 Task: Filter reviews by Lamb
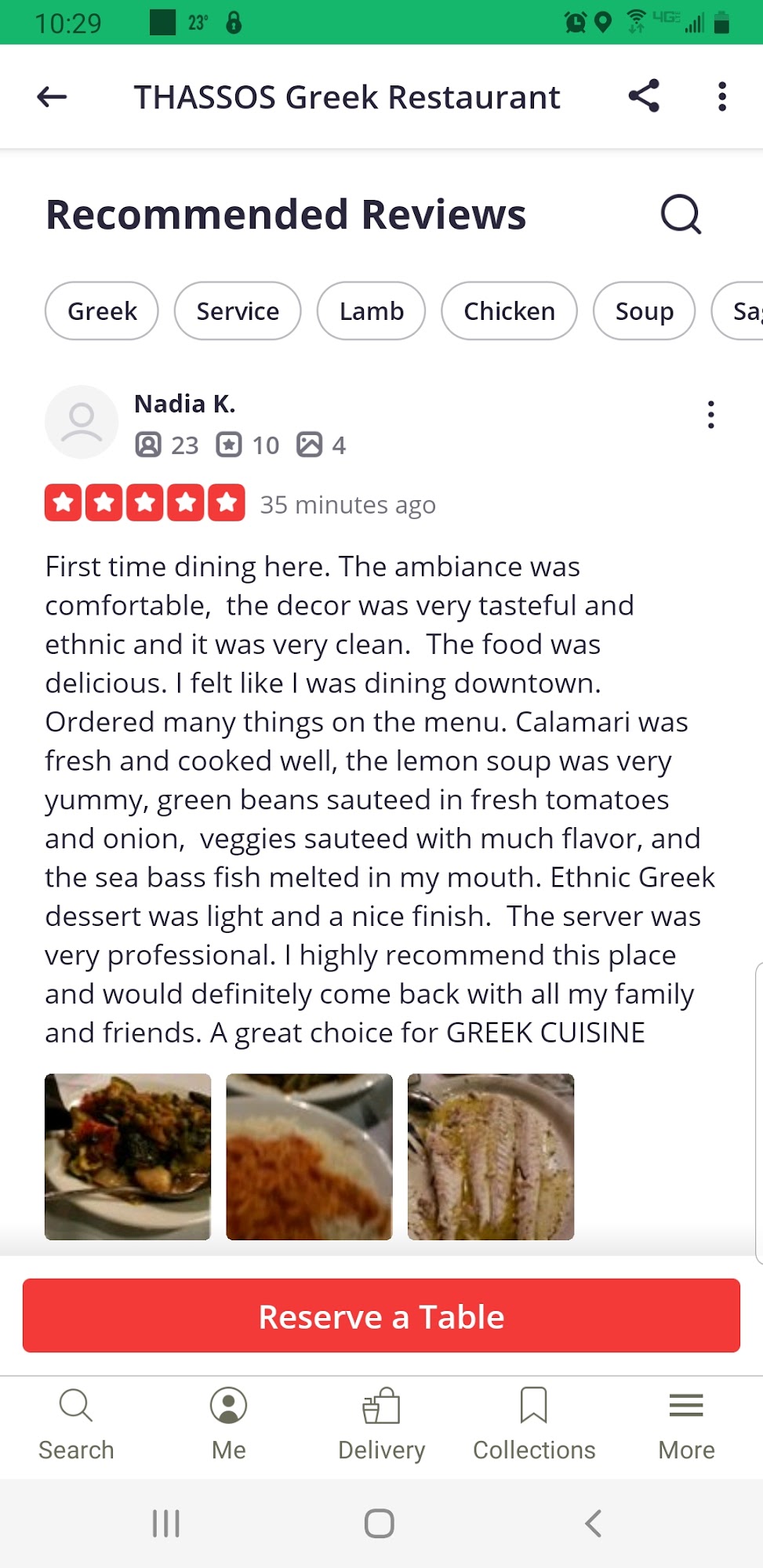tap(371, 311)
